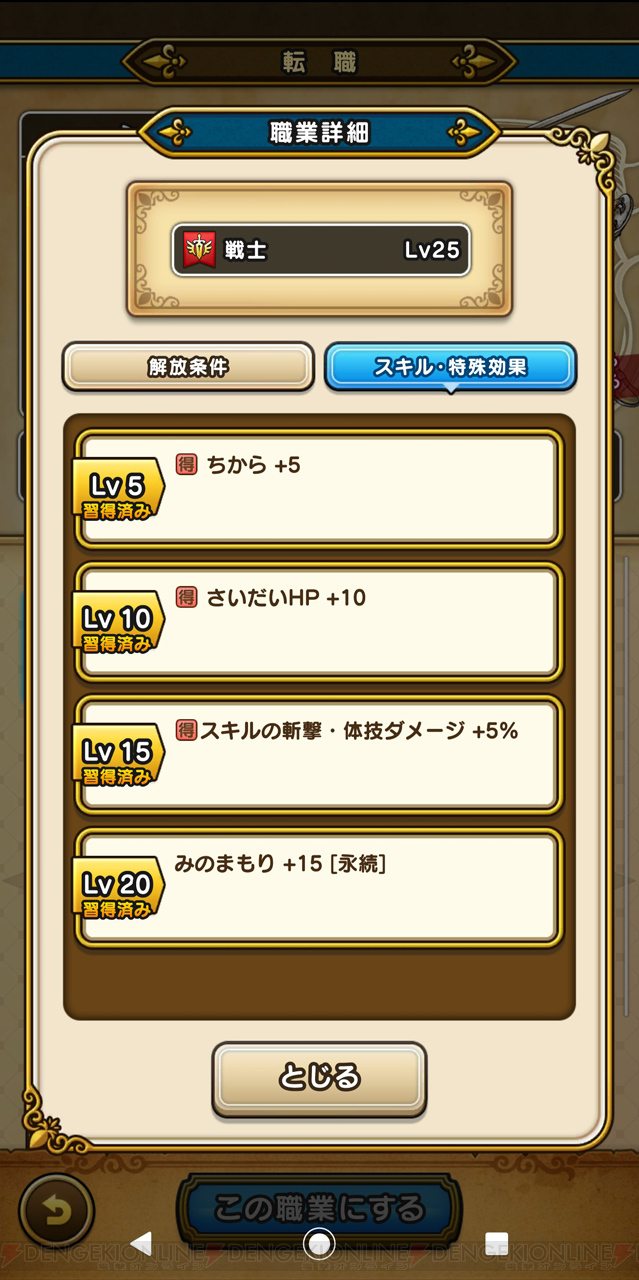Open the system recent apps view
This screenshot has height=1280, width=639.
coord(496,1243)
